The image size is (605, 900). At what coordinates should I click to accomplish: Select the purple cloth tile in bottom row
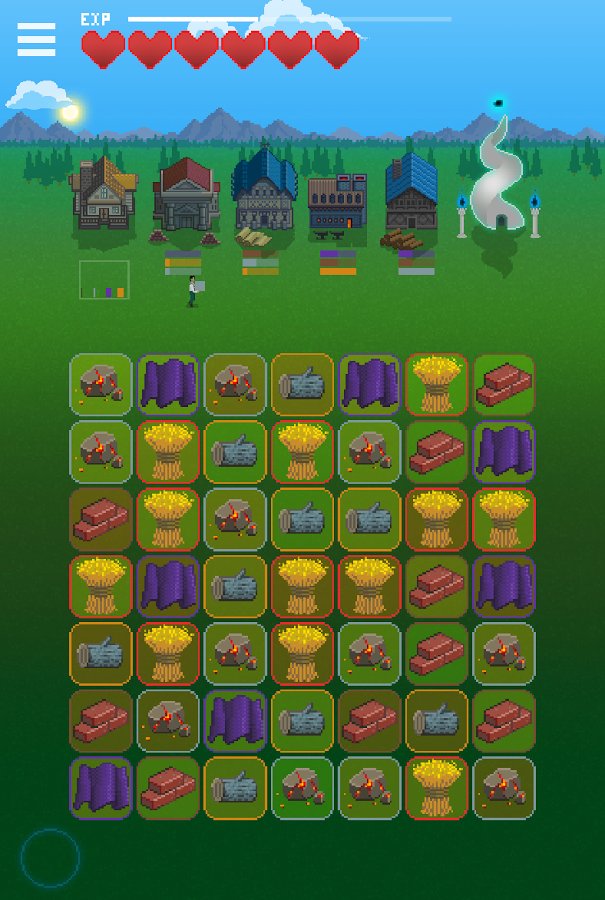click(101, 788)
